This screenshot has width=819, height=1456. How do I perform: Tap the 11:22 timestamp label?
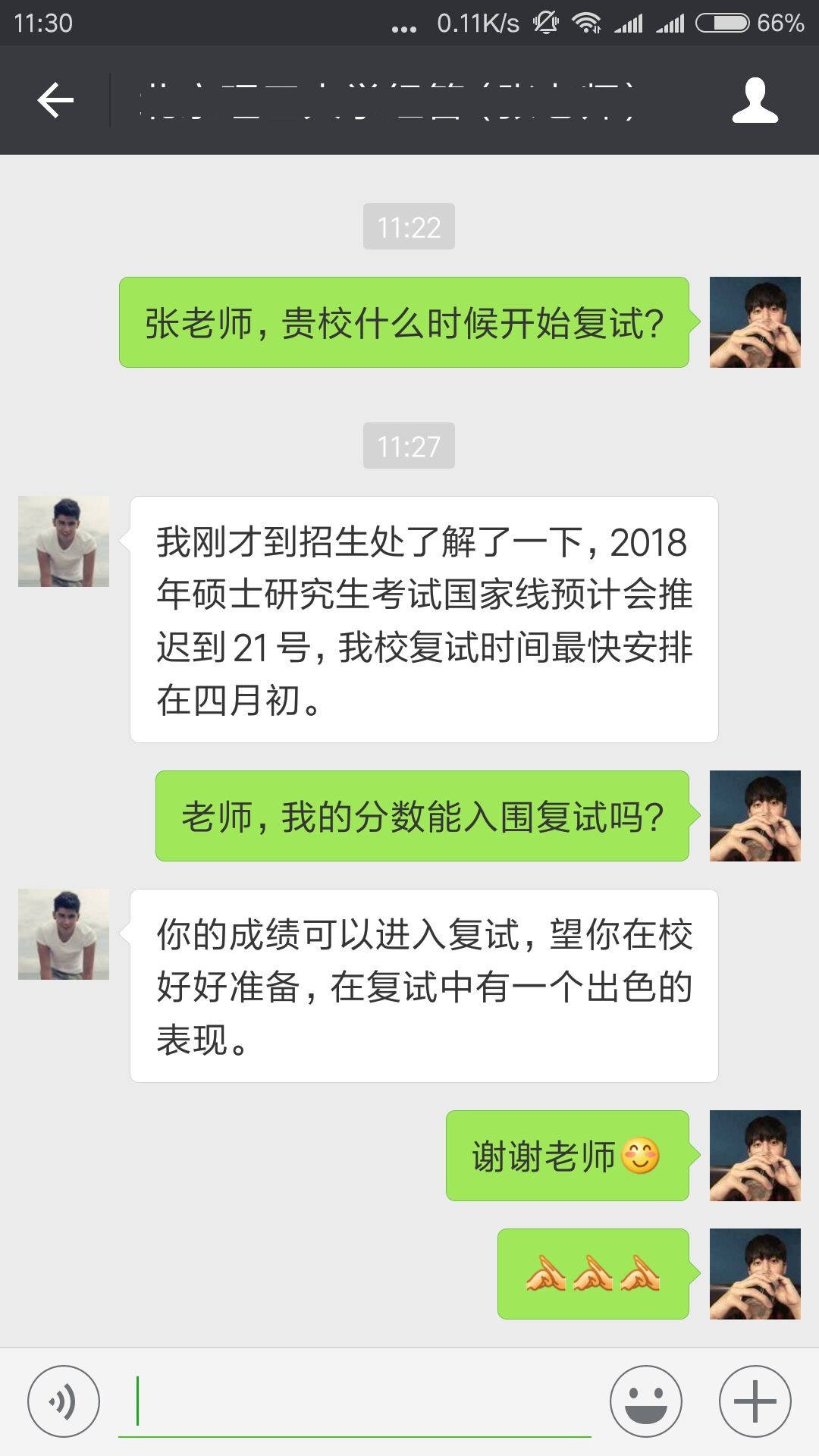coord(408,225)
